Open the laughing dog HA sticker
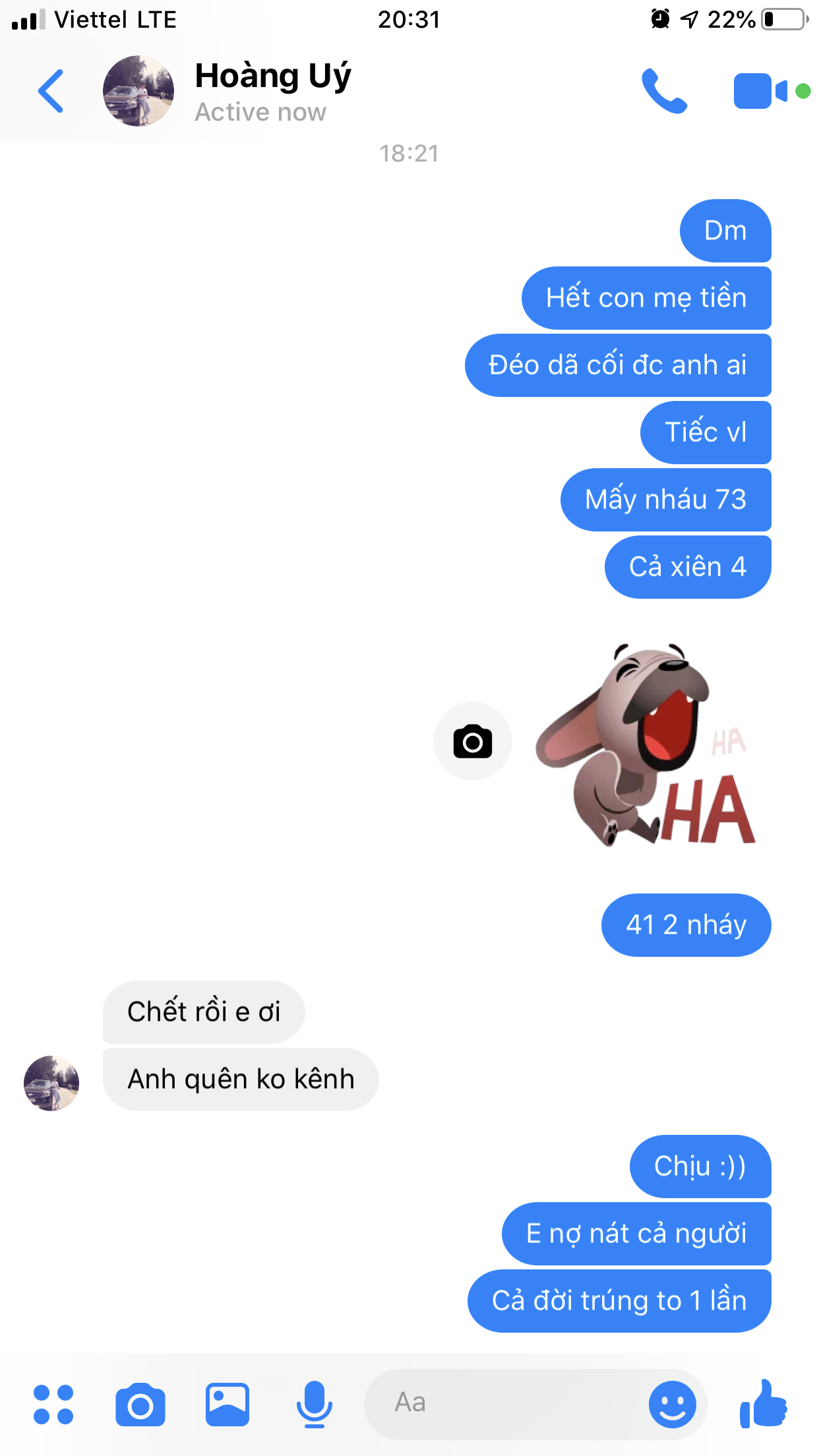819x1456 pixels. coord(646,744)
